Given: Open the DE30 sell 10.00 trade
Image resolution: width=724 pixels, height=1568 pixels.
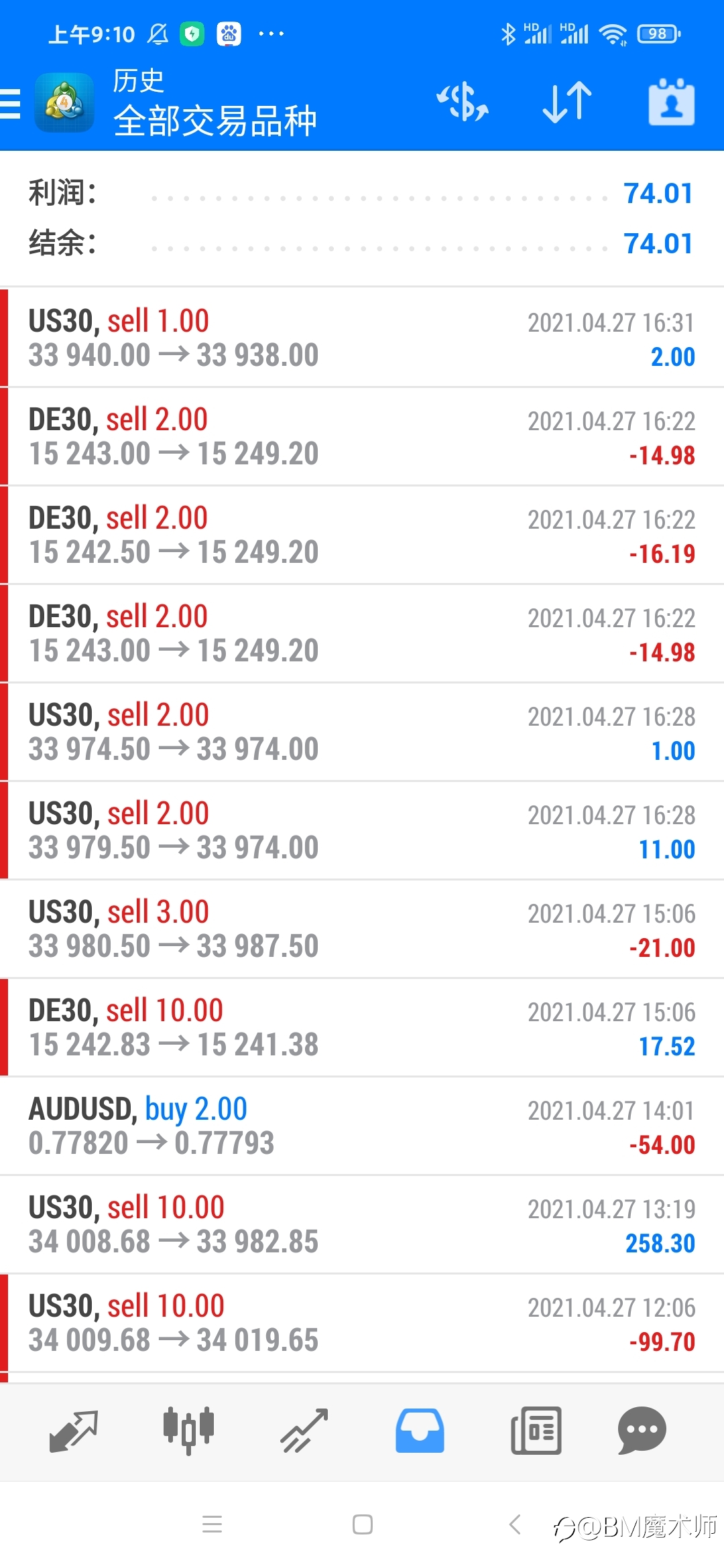Looking at the screenshot, I should coord(362,1027).
